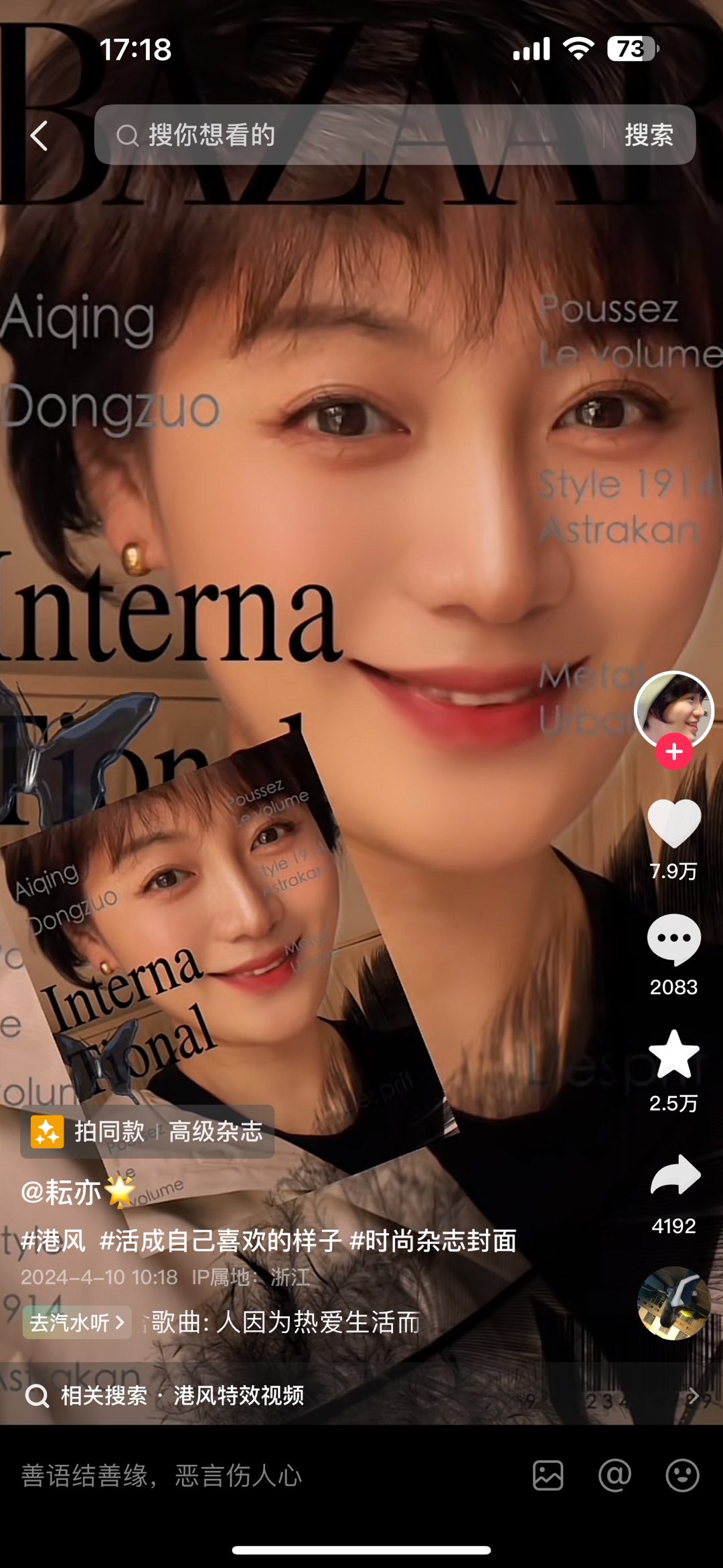Image resolution: width=723 pixels, height=1568 pixels.
Task: Open the emoji picker
Action: (682, 1476)
